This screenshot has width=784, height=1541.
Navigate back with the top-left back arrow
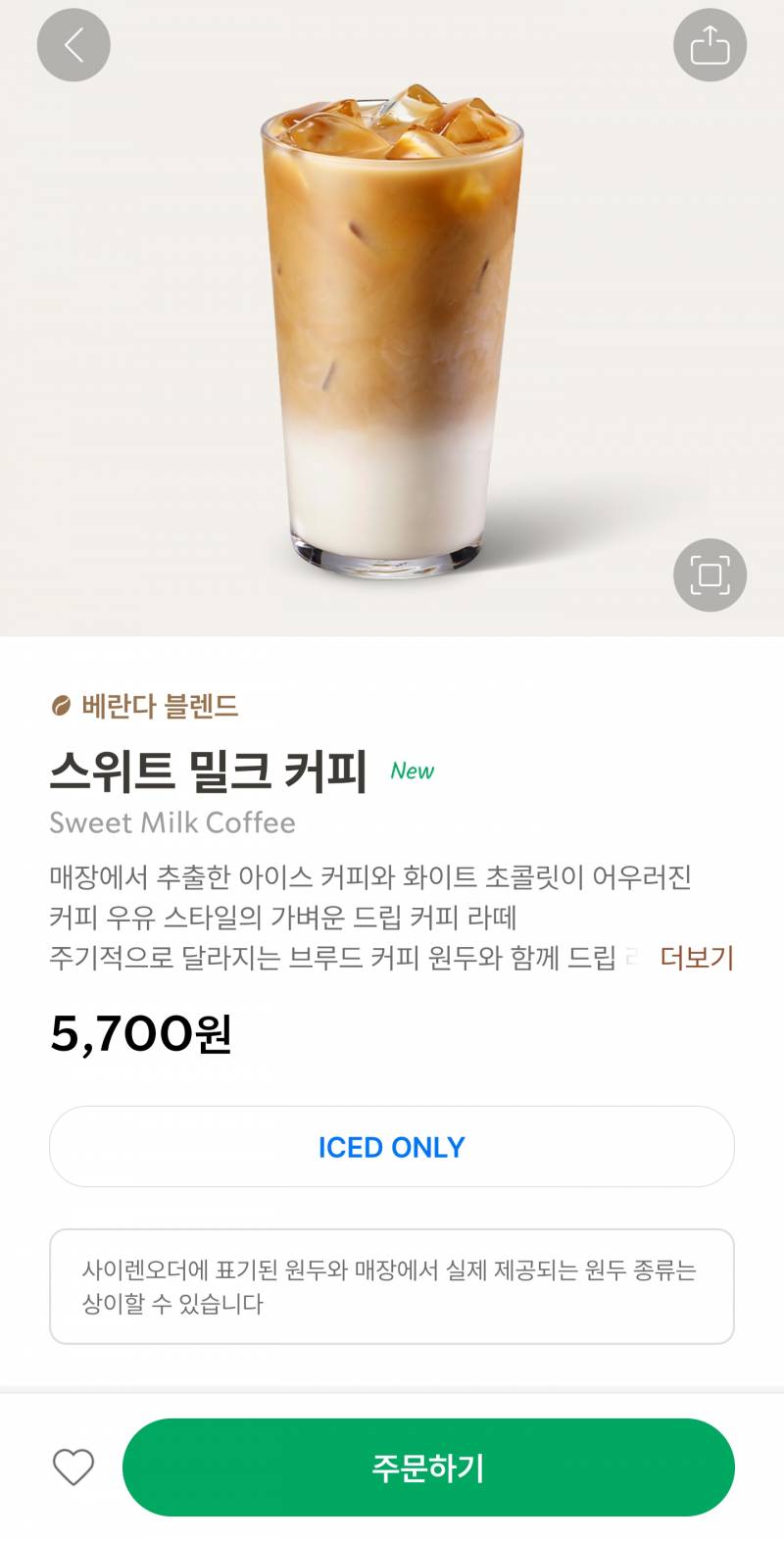(73, 44)
